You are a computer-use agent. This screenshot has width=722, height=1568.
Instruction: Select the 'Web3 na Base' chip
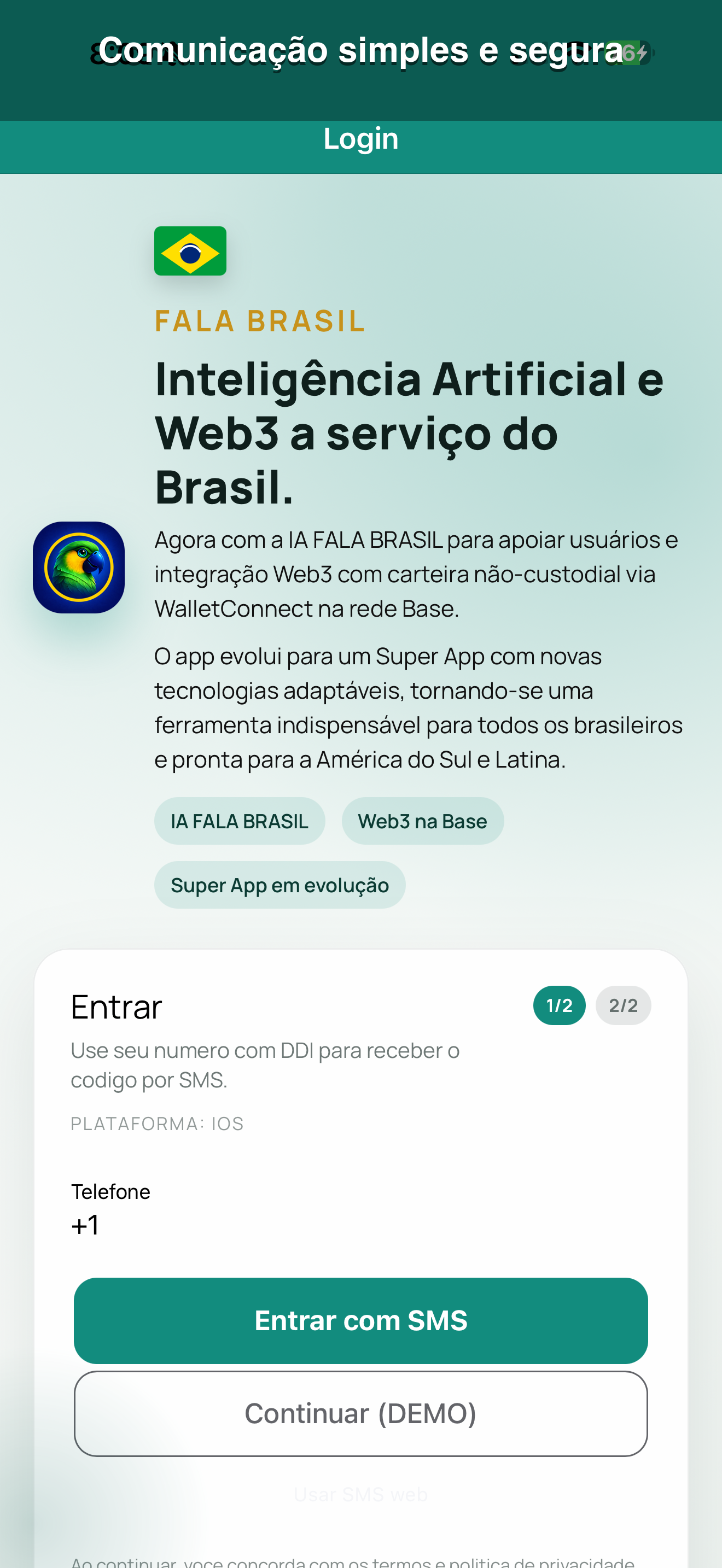422,821
